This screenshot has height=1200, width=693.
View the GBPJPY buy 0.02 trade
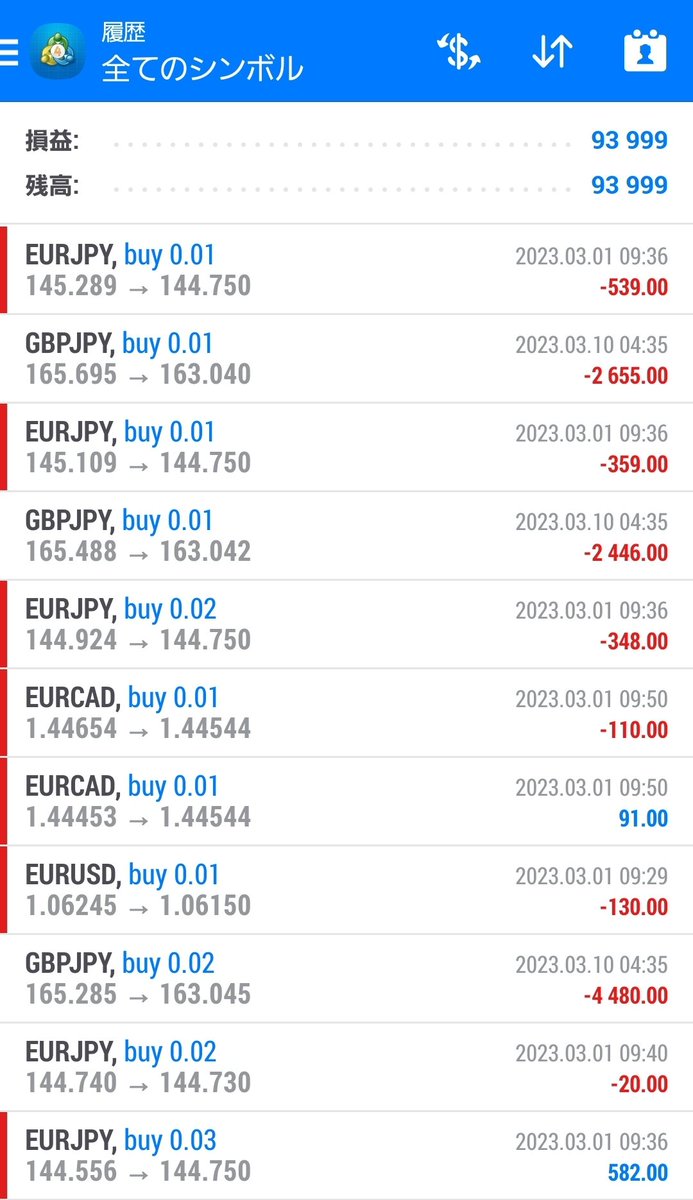click(x=346, y=979)
